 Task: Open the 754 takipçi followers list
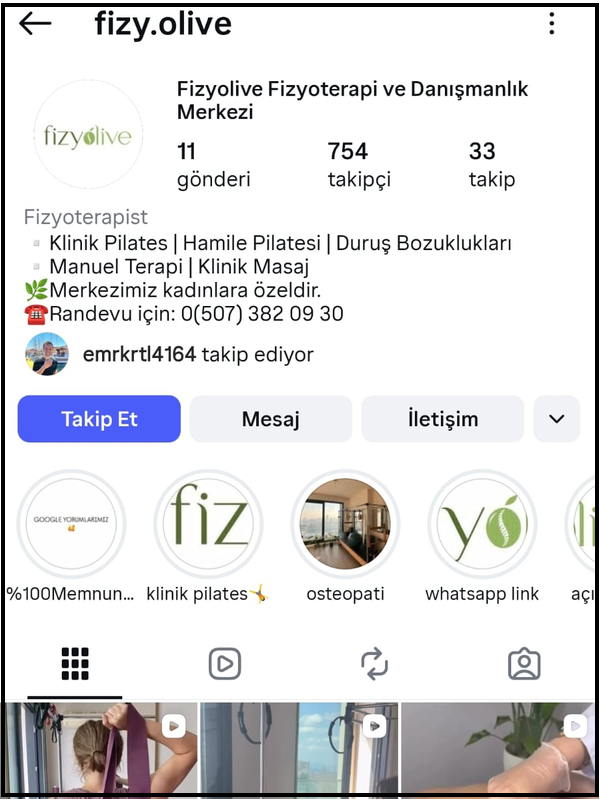pos(359,165)
